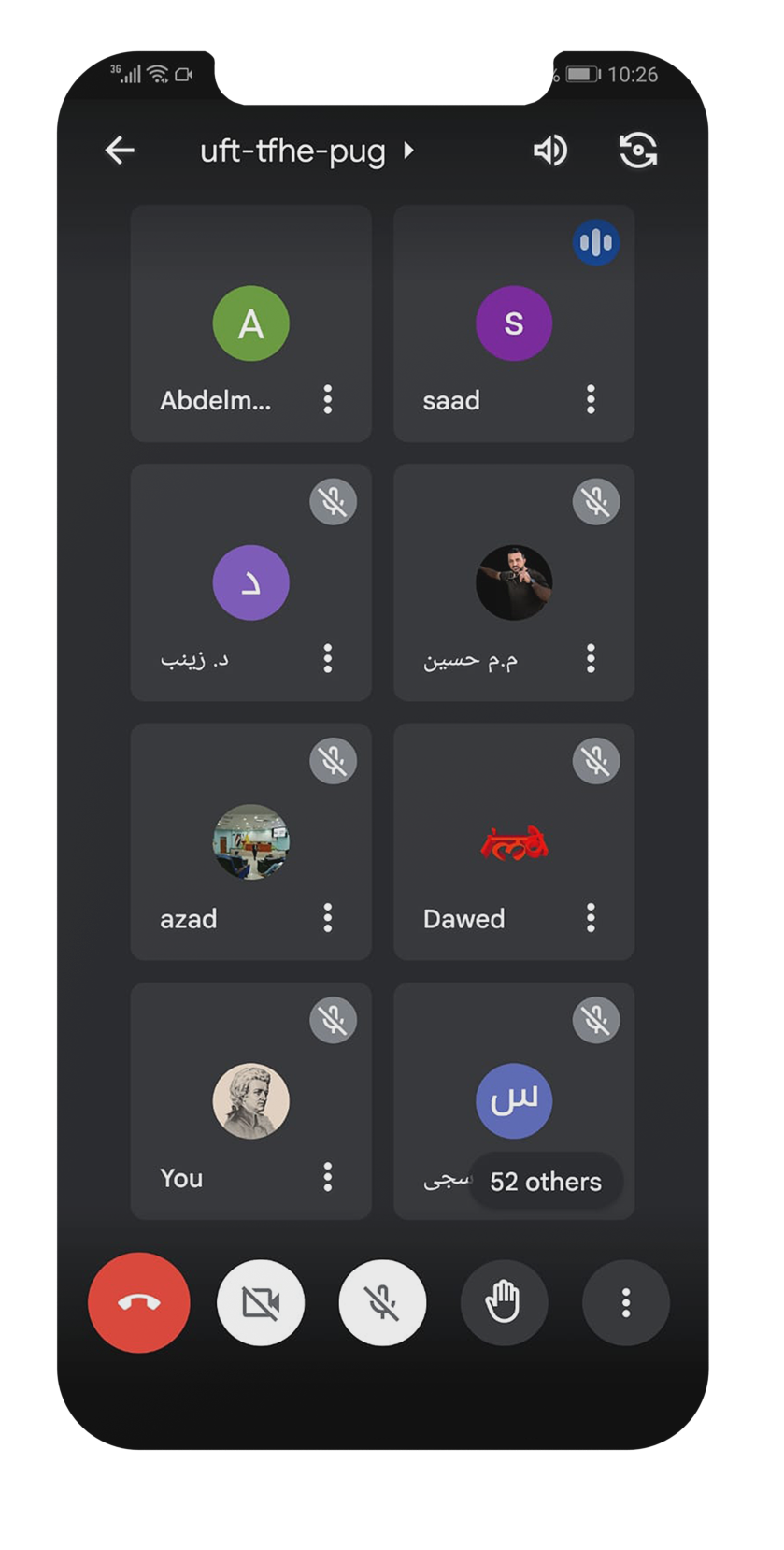784x1550 pixels.
Task: Open options menu for azad
Action: coord(327,917)
